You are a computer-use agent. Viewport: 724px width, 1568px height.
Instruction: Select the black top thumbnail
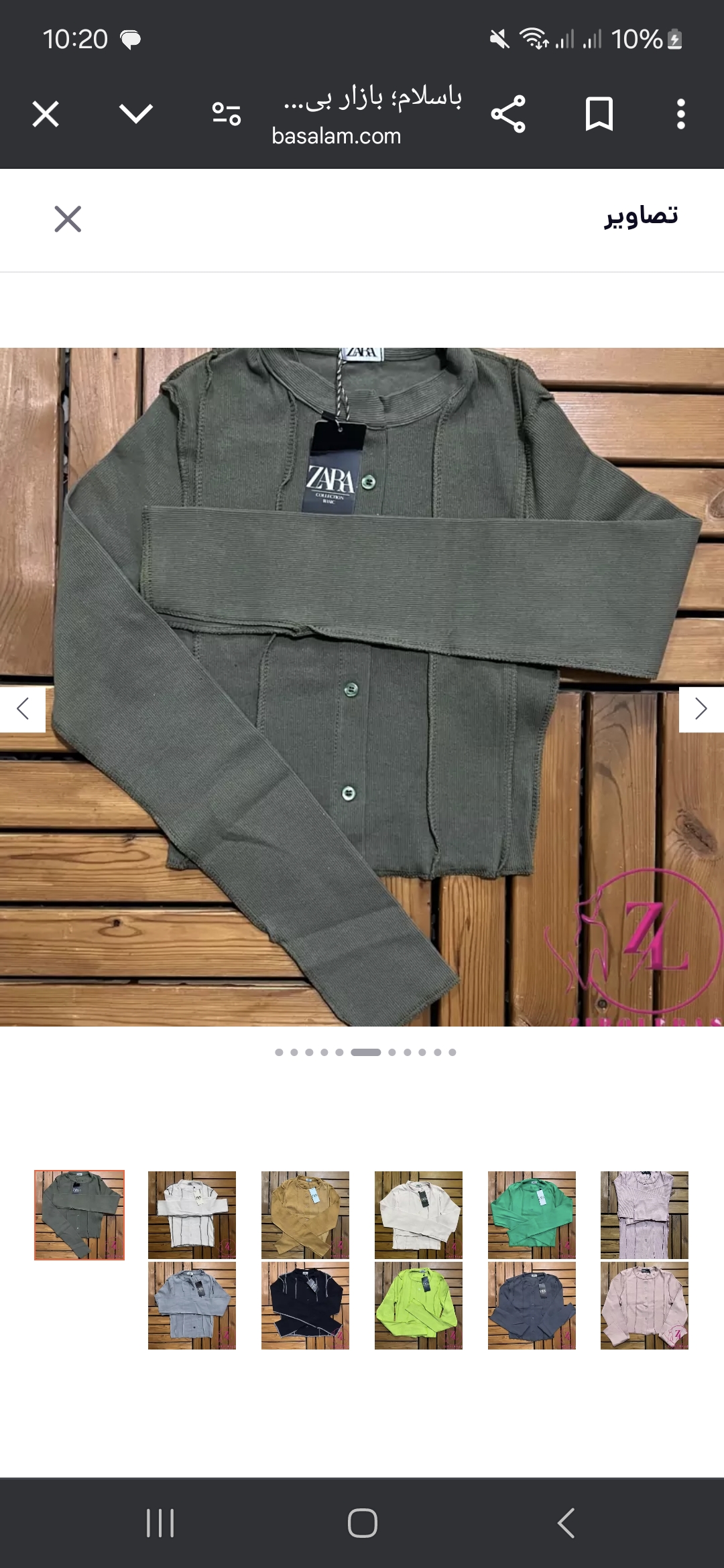point(305,1305)
